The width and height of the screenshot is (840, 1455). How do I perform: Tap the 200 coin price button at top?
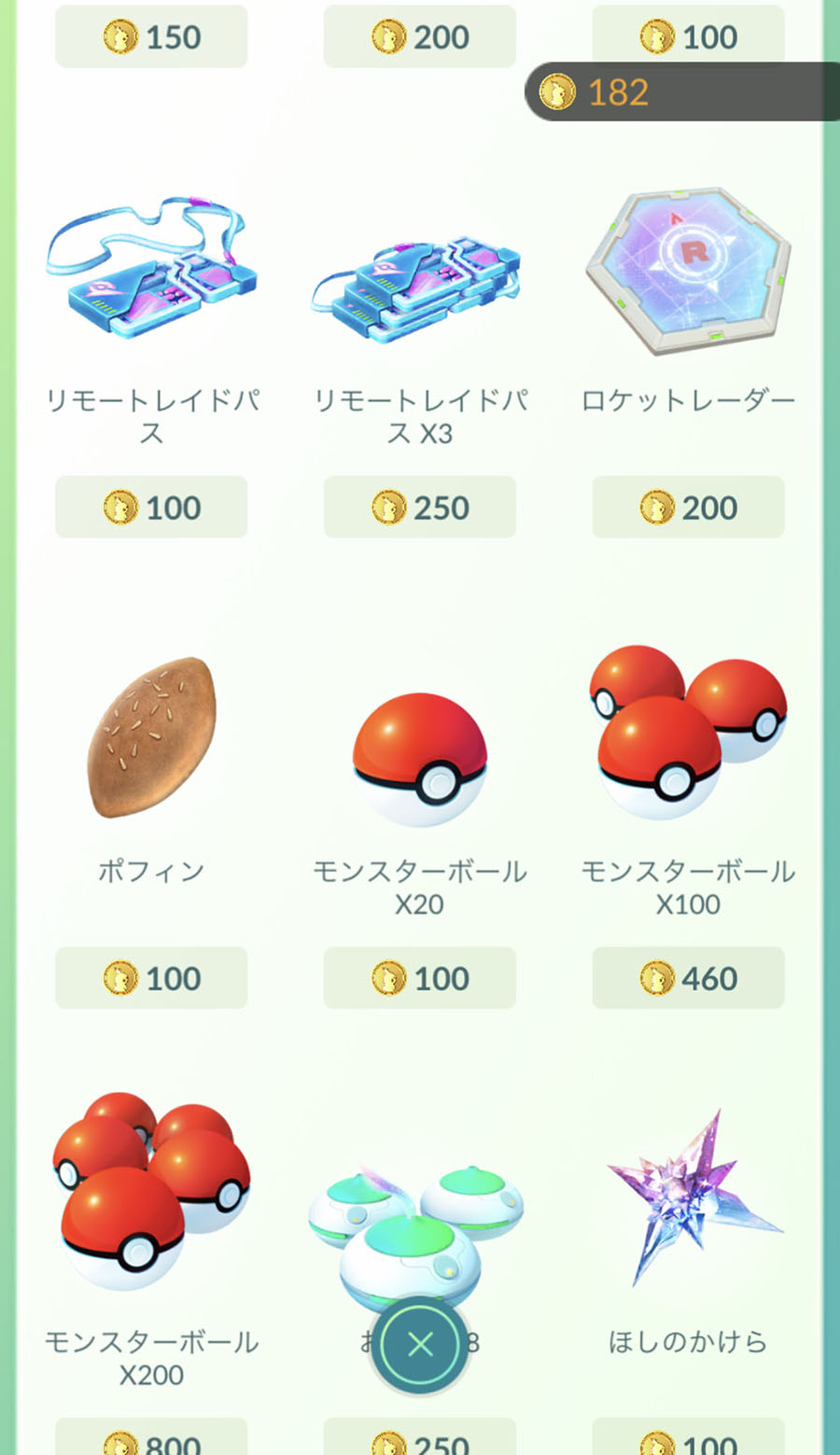(x=419, y=37)
